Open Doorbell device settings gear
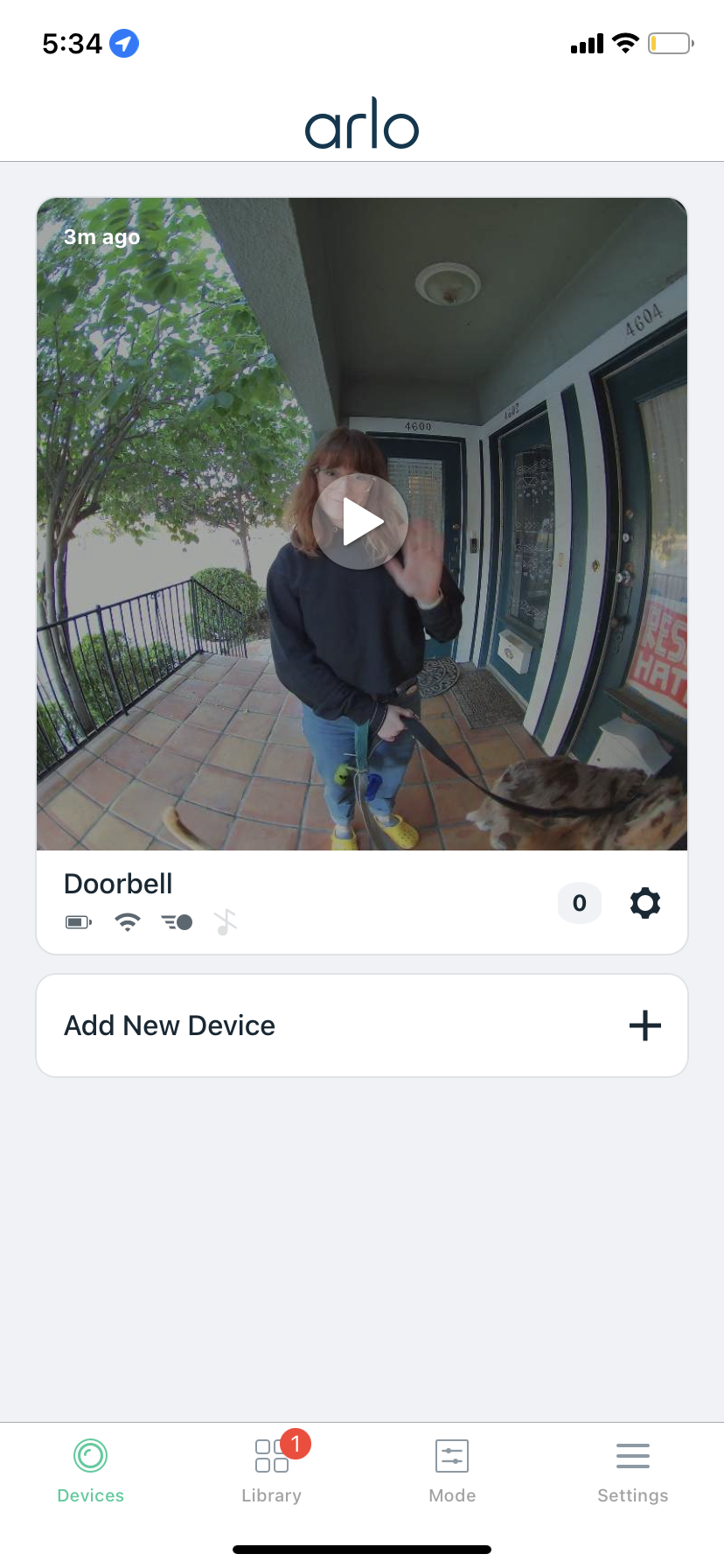724x1568 pixels. click(x=645, y=903)
